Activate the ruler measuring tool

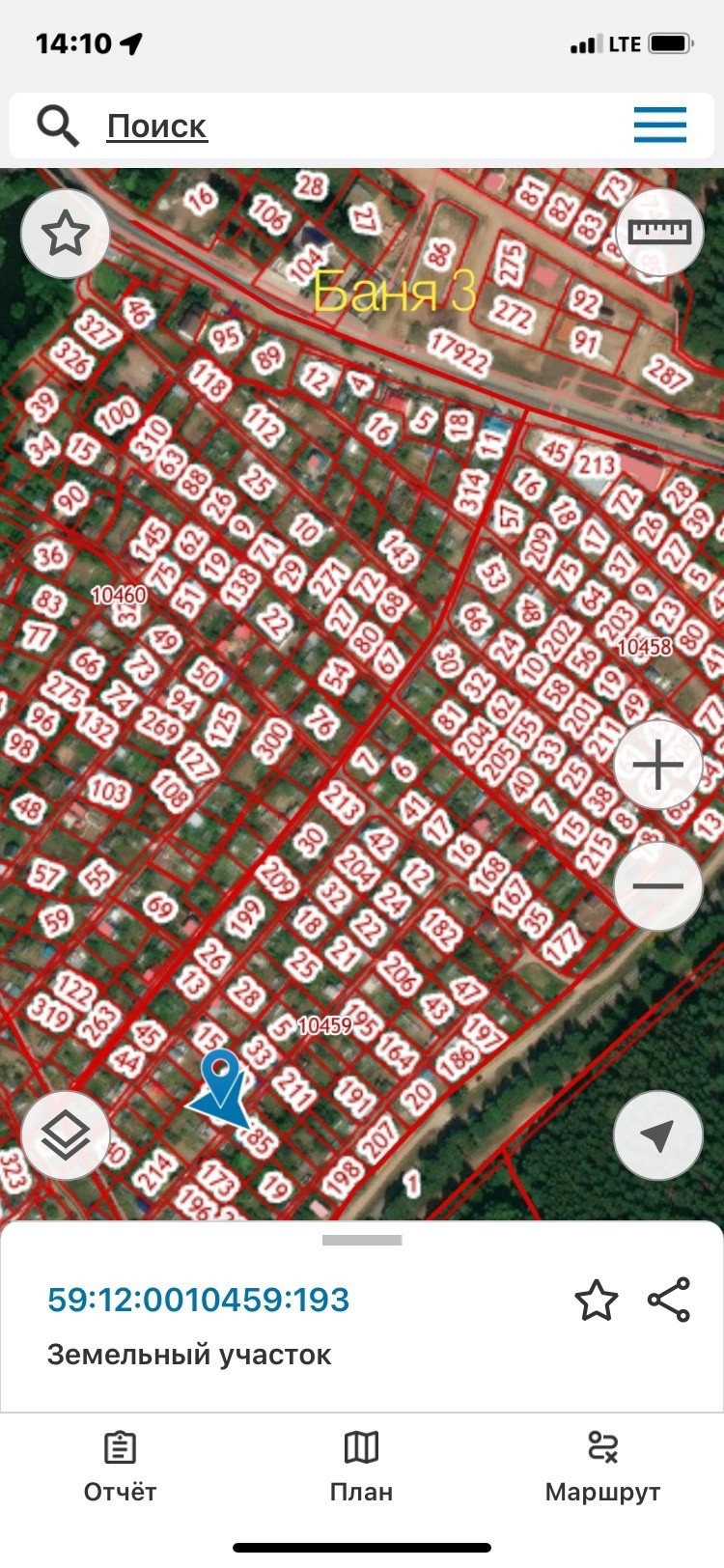click(660, 232)
